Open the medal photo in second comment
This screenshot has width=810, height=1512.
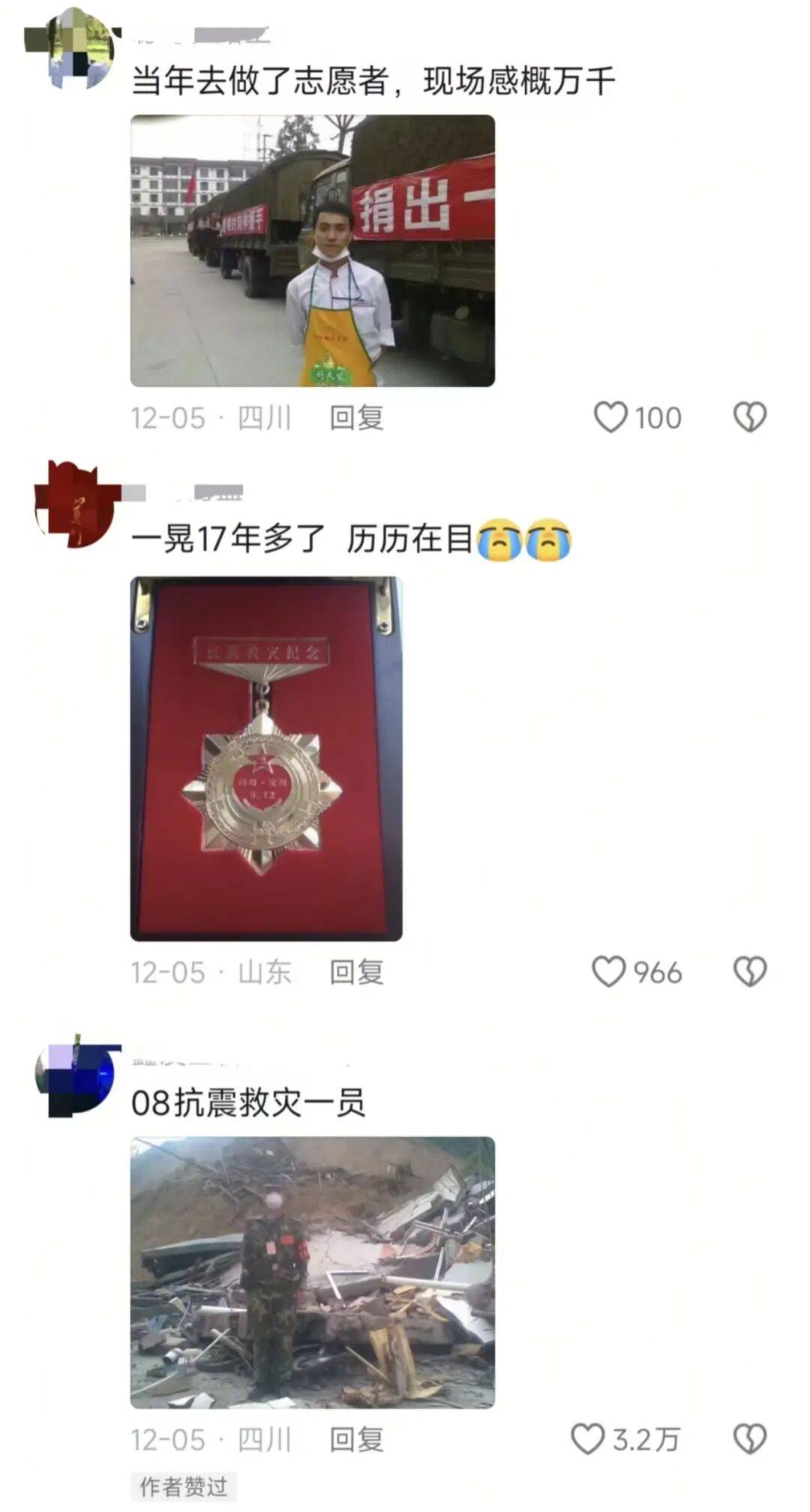266,758
